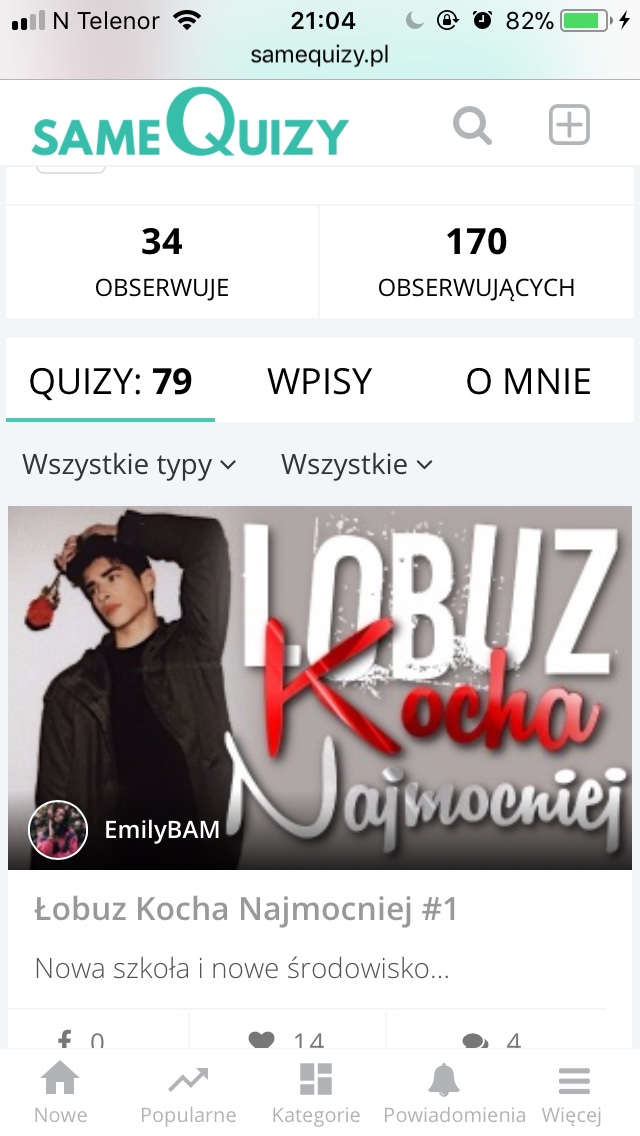Tap the plus icon to add a quiz
640x1136 pixels.
[569, 126]
